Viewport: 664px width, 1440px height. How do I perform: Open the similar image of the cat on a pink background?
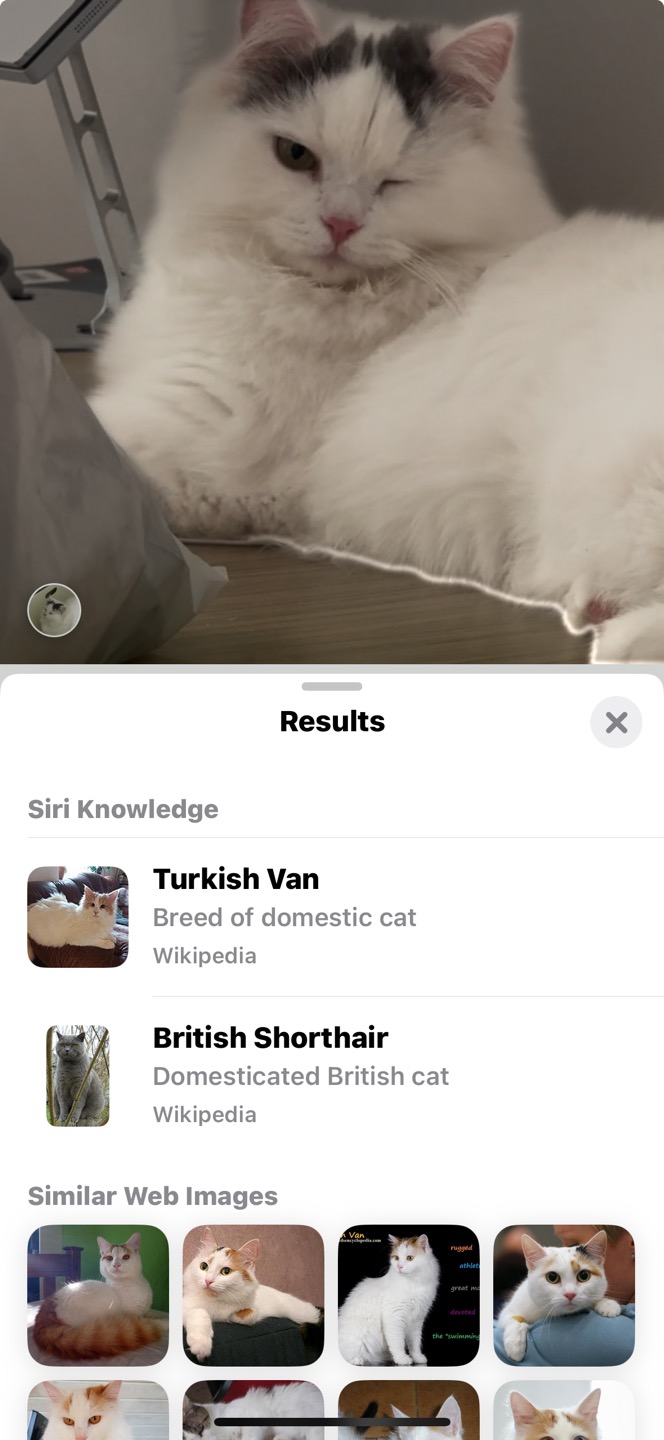pyautogui.click(x=253, y=1295)
